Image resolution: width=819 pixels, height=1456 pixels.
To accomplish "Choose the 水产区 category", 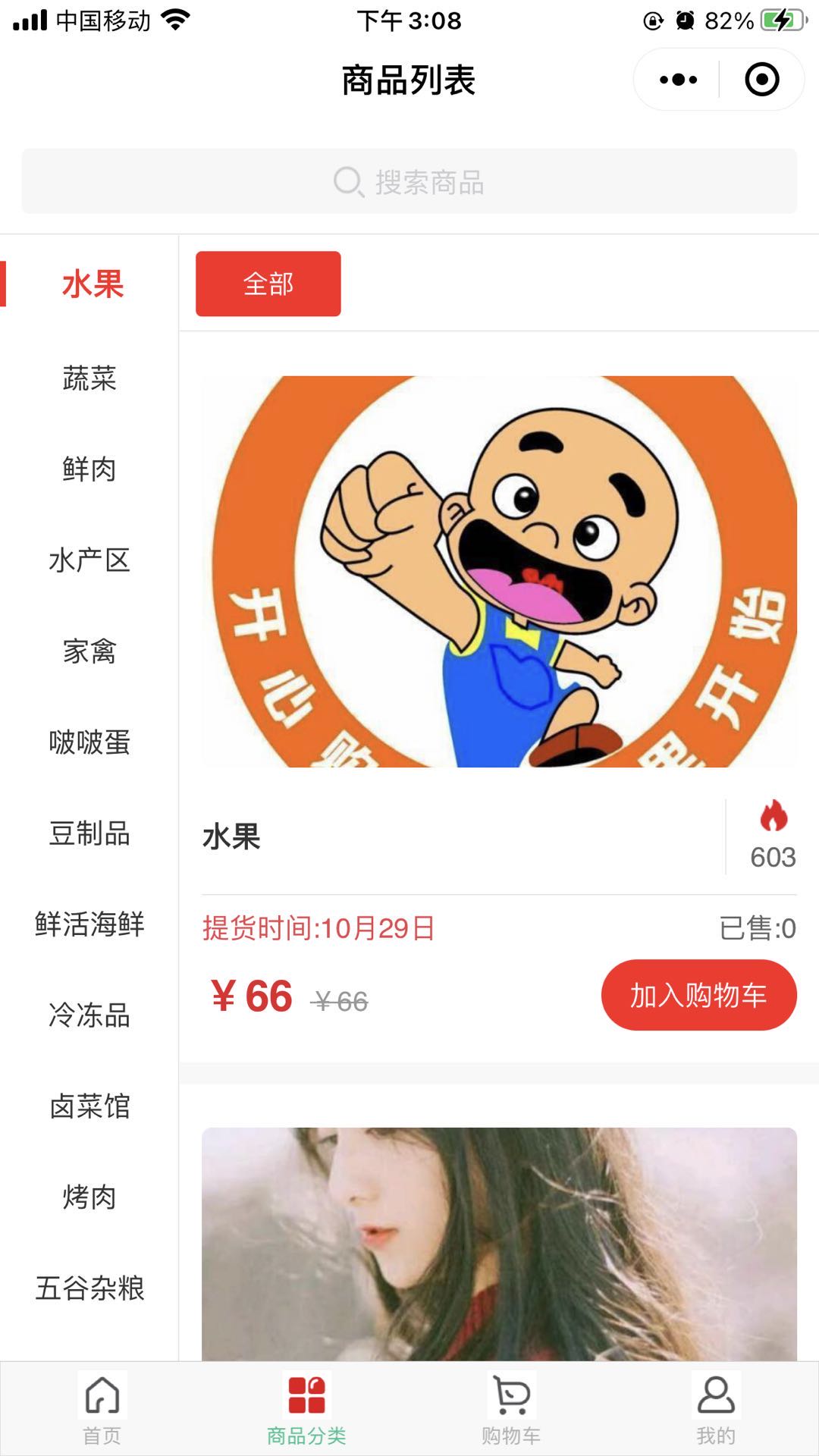I will tap(89, 560).
